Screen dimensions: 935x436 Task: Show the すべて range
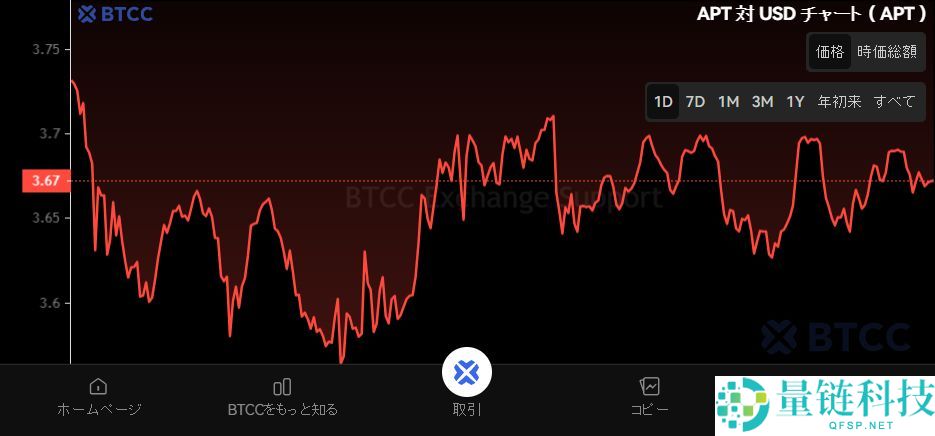(x=894, y=101)
